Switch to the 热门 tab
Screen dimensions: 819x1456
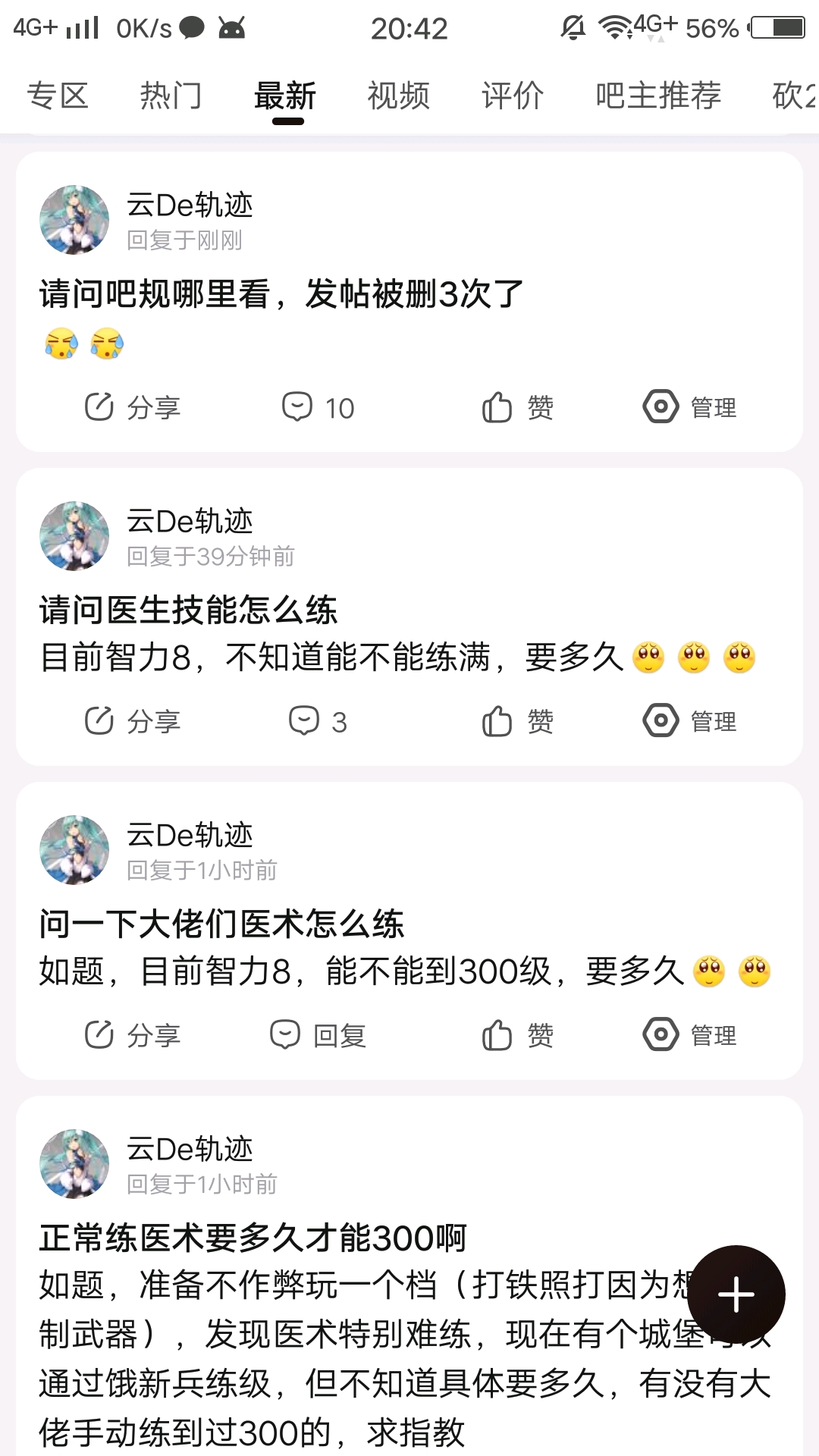tap(171, 96)
